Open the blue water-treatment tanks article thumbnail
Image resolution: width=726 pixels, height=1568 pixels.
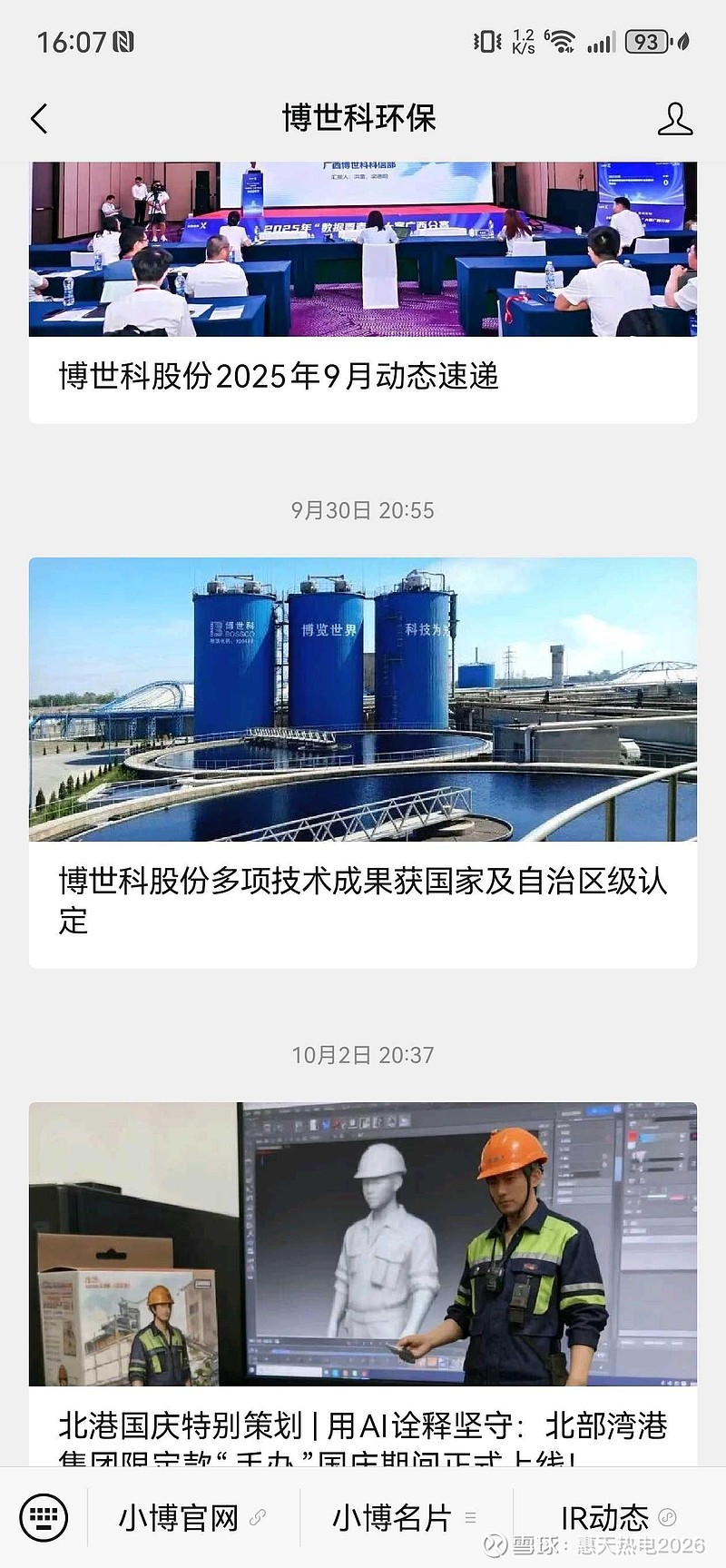(x=363, y=697)
